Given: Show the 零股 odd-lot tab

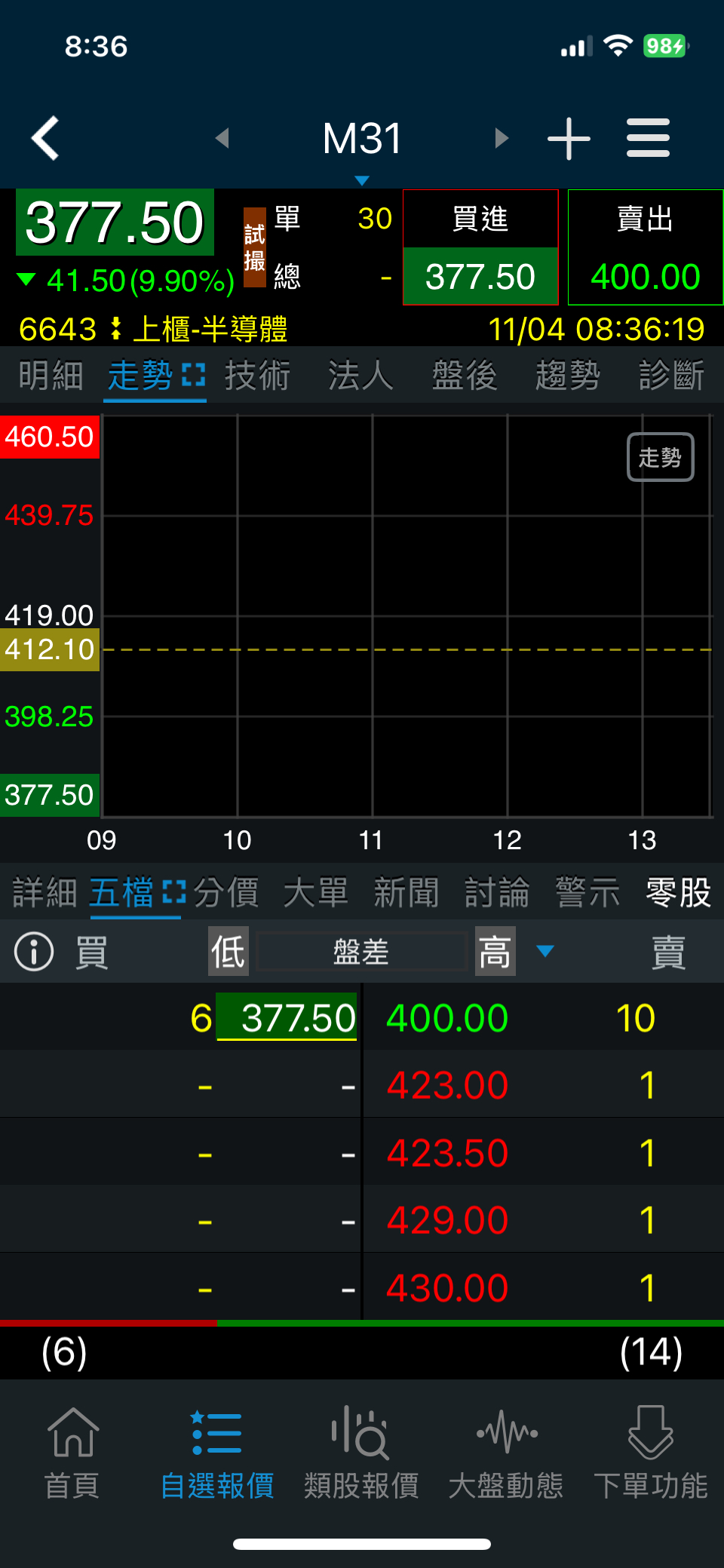Looking at the screenshot, I should coord(678,893).
